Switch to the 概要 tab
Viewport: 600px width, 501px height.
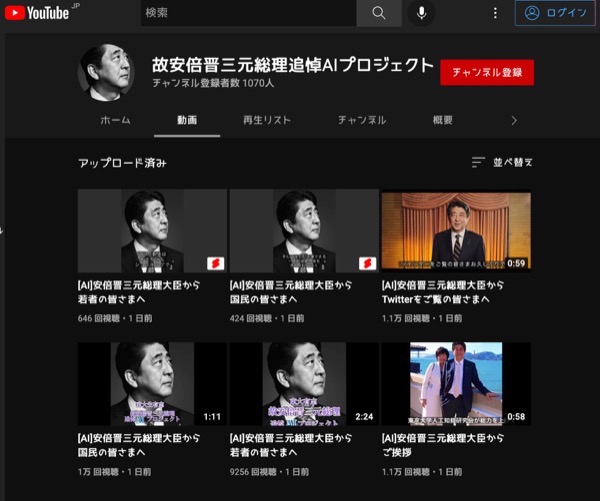click(x=442, y=120)
